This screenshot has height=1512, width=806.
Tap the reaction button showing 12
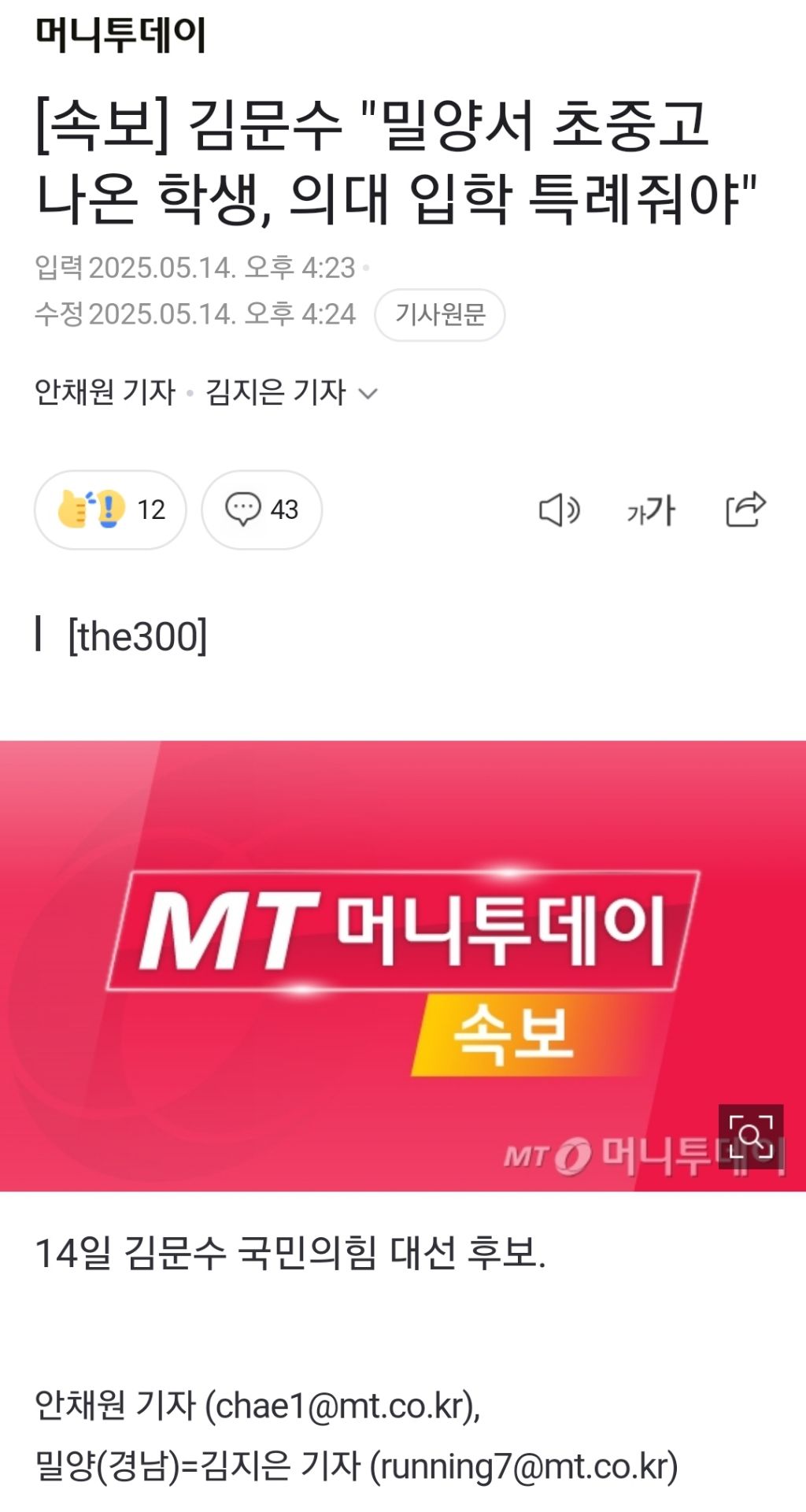click(110, 510)
